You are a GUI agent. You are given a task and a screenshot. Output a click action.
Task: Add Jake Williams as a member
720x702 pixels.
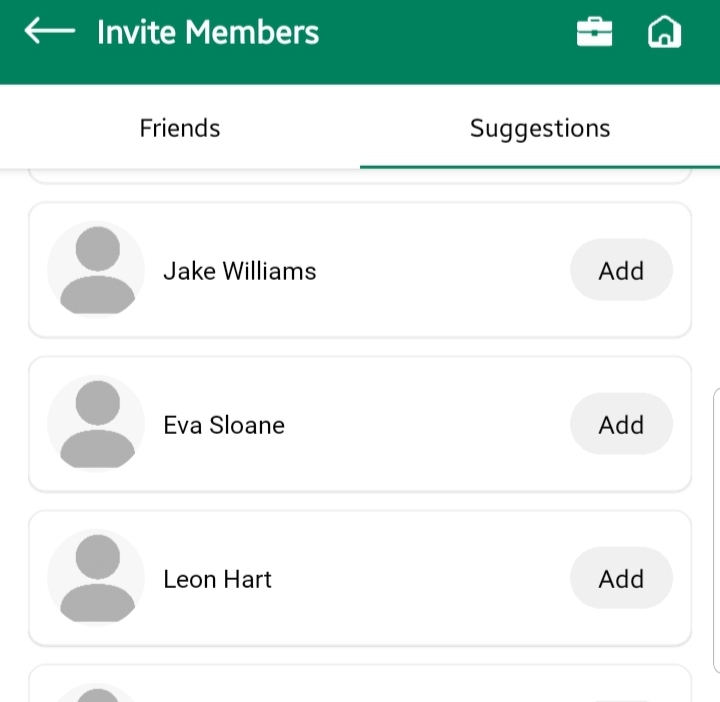tap(621, 271)
